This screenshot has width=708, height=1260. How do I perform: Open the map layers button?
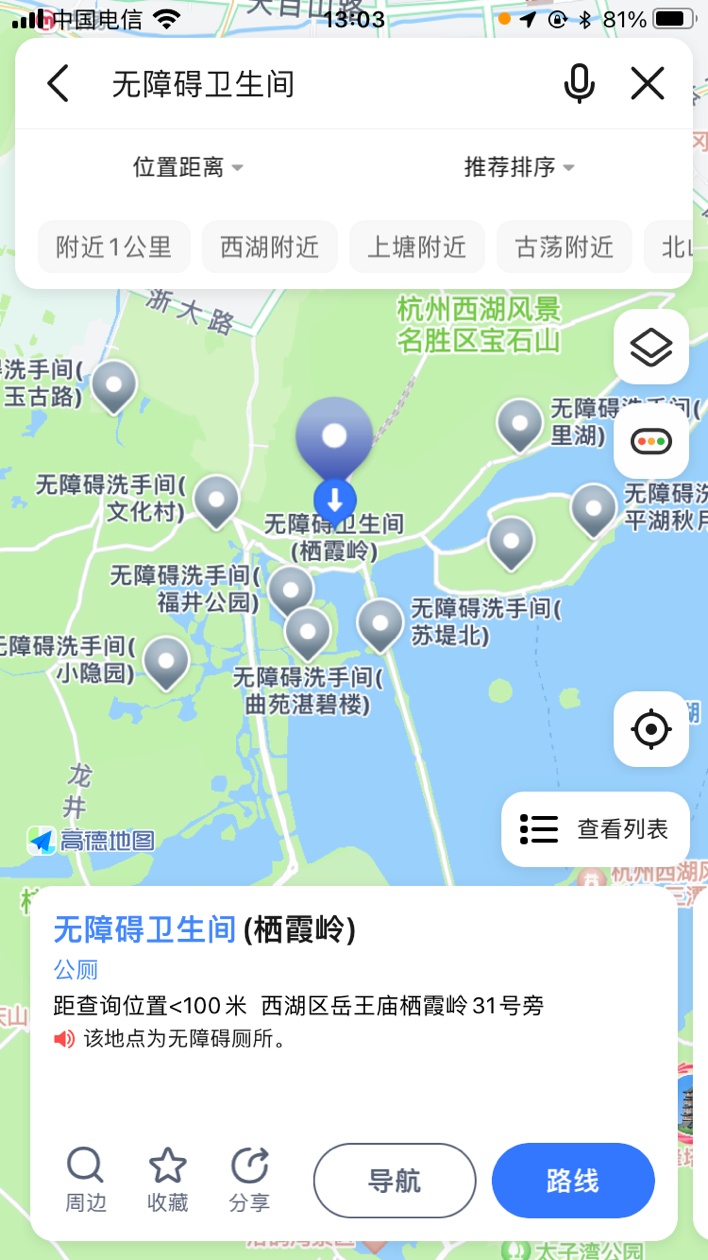pos(651,347)
